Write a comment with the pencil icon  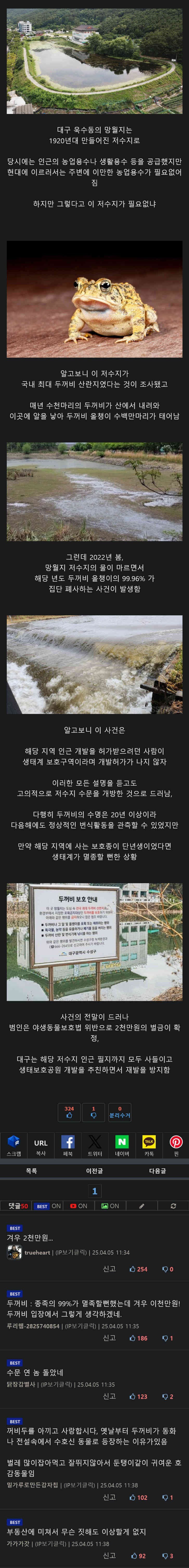pos(141,1206)
